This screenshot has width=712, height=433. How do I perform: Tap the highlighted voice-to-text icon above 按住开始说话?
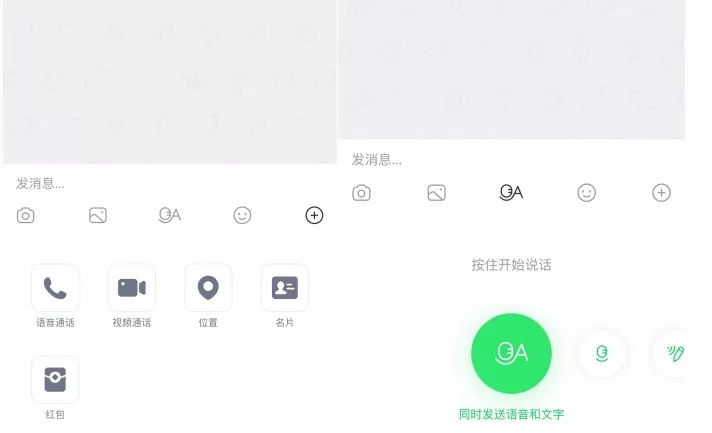[511, 193]
